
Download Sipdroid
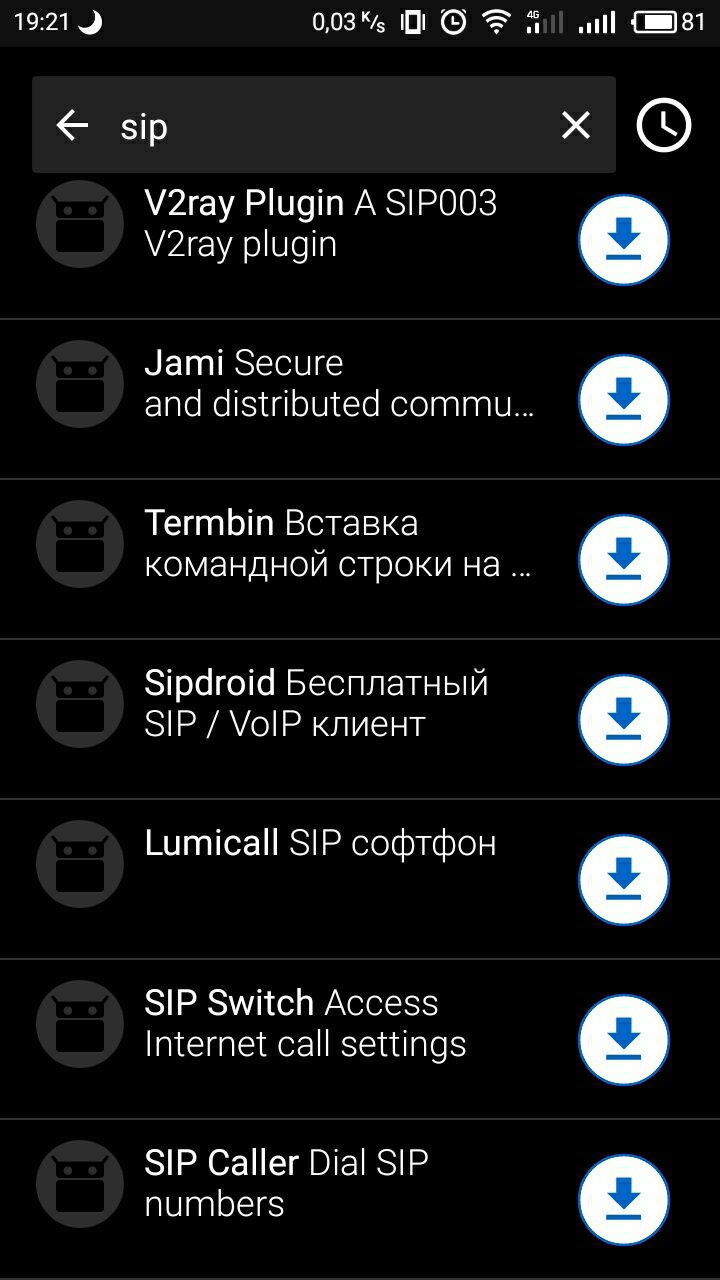pyautogui.click(x=624, y=720)
